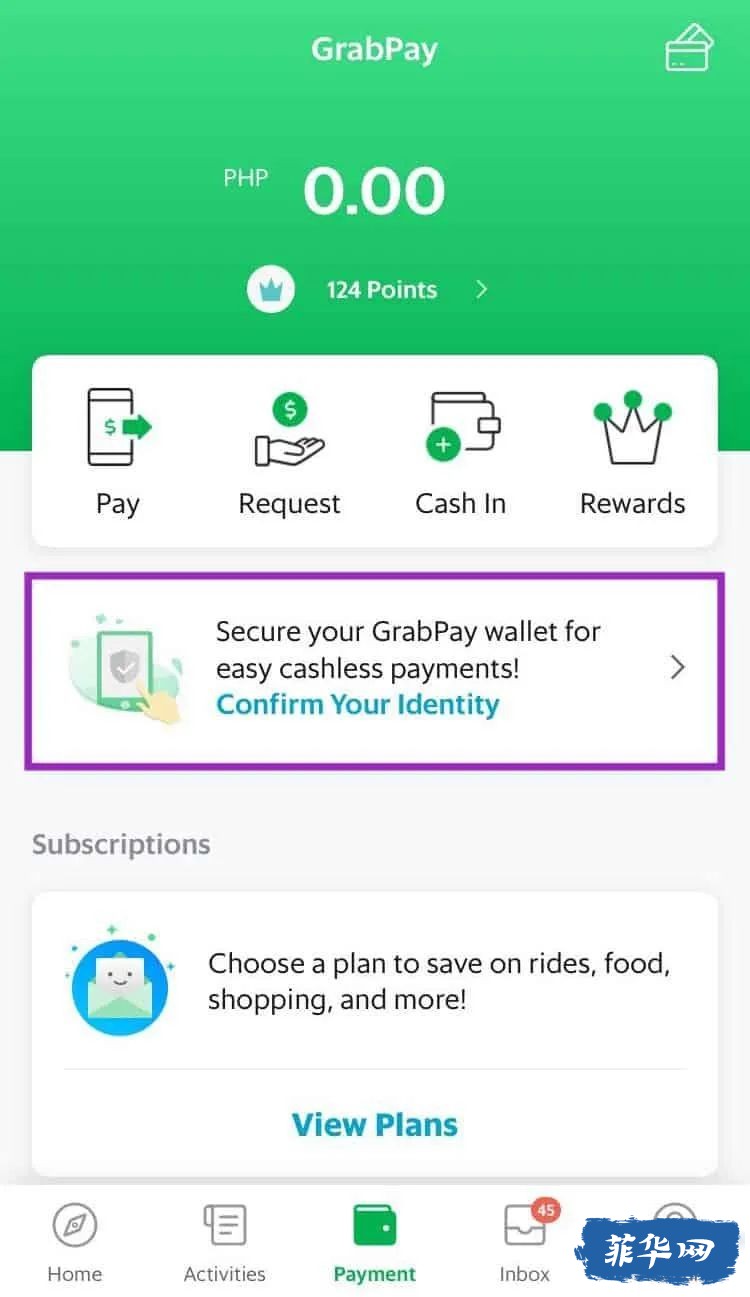The height and width of the screenshot is (1297, 750).
Task: Switch to the Activities tab
Action: (x=225, y=1242)
